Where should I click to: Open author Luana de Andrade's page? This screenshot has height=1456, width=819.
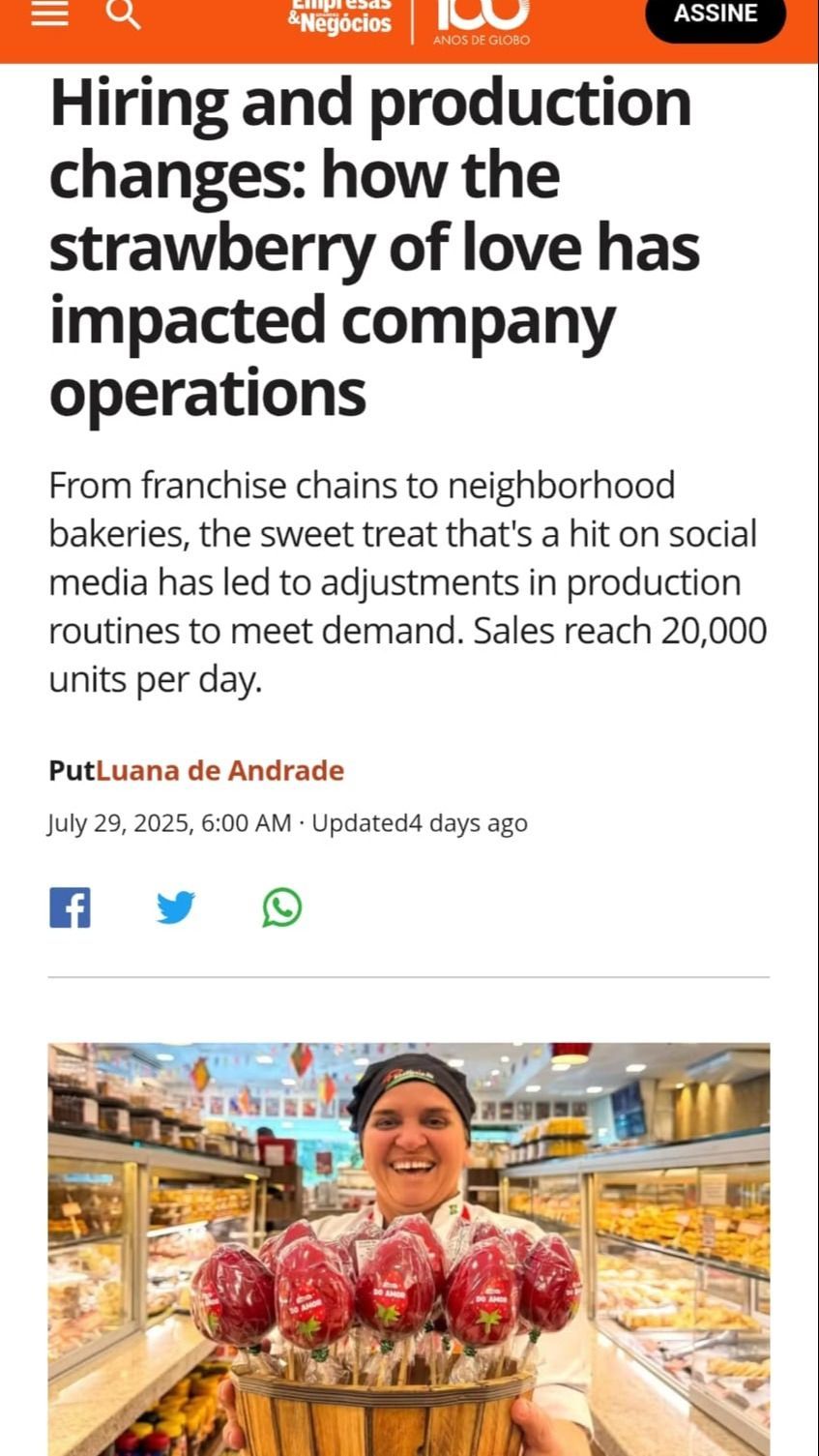click(219, 770)
